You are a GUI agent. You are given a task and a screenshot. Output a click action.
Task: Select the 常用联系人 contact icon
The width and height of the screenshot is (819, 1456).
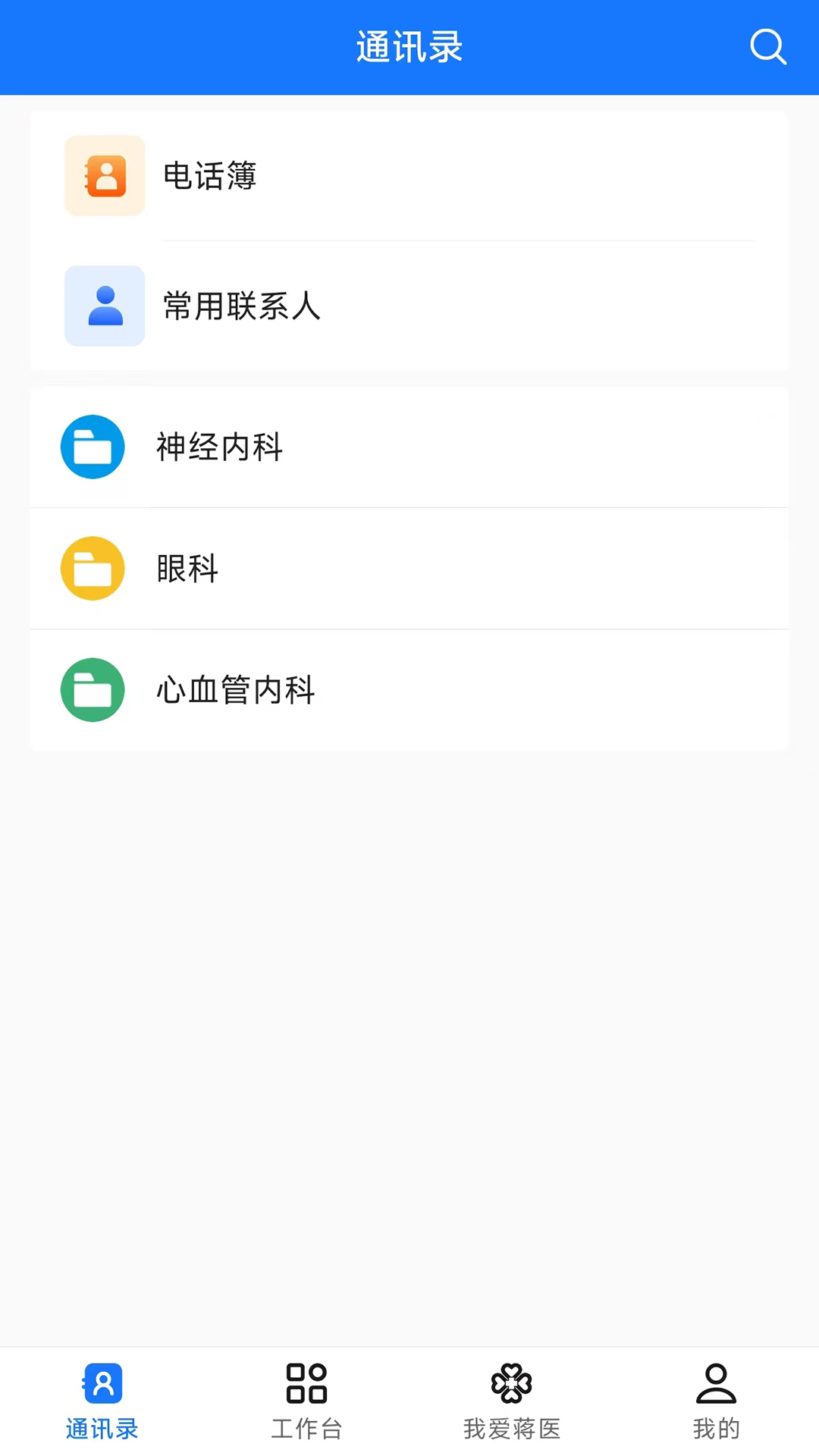[105, 306]
